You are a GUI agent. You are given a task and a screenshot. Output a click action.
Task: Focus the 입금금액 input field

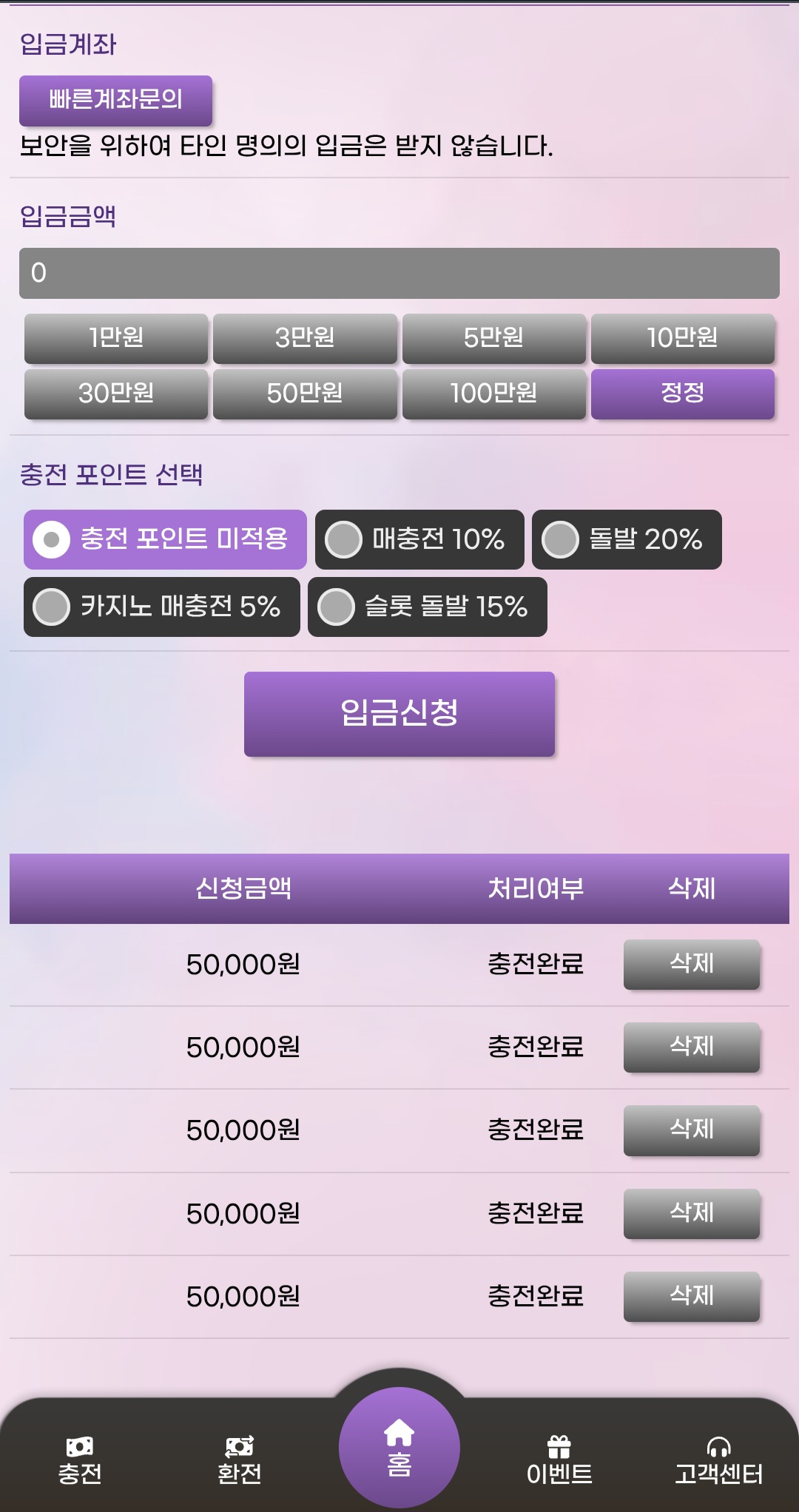(x=399, y=273)
